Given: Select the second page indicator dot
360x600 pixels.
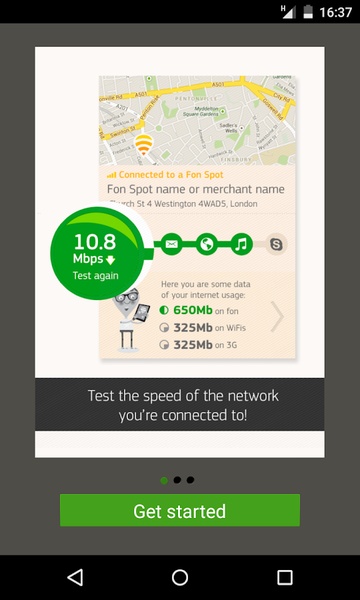Looking at the screenshot, I should click(x=177, y=480).
